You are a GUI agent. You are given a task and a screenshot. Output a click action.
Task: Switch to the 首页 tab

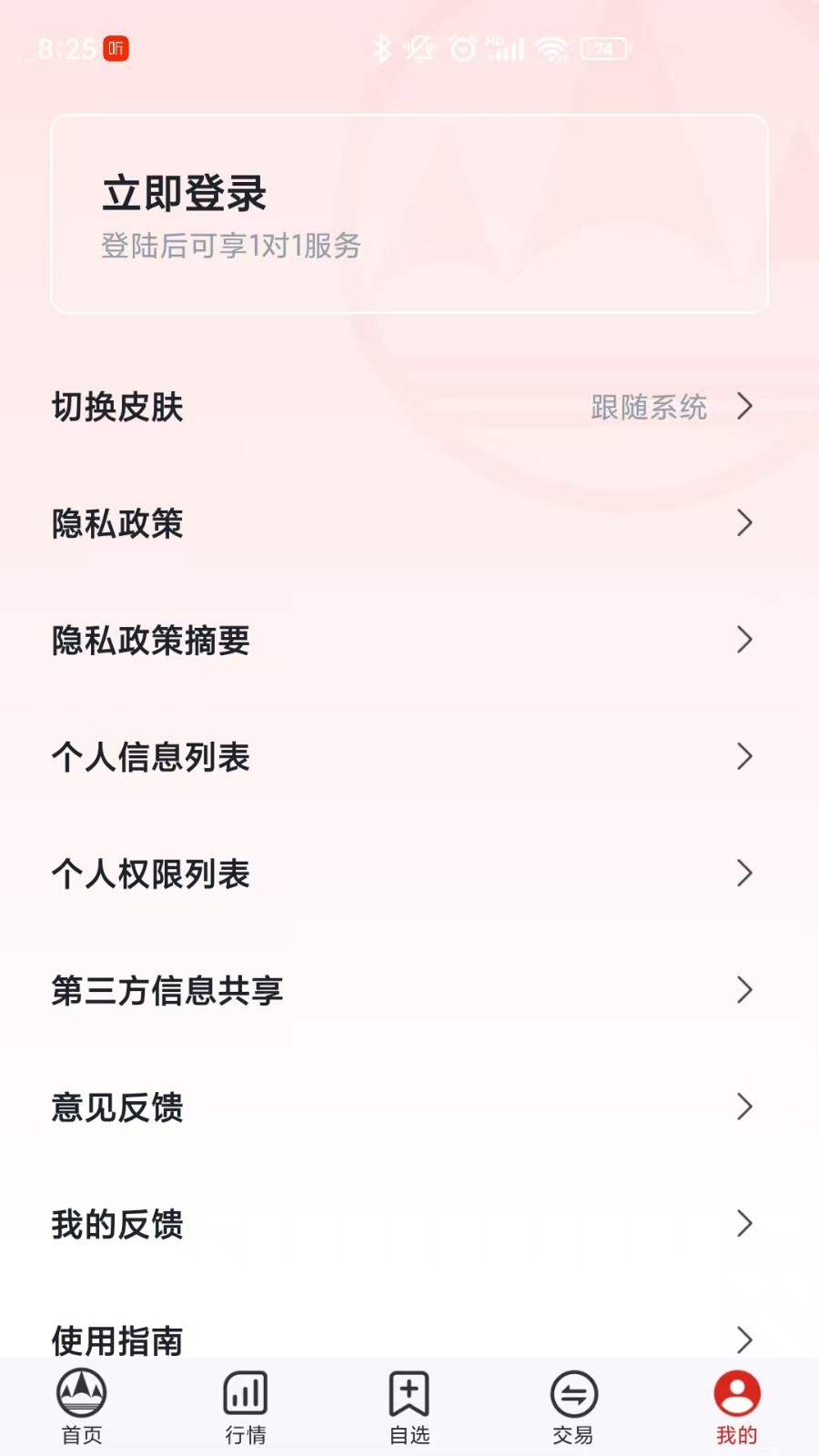[x=82, y=1407]
